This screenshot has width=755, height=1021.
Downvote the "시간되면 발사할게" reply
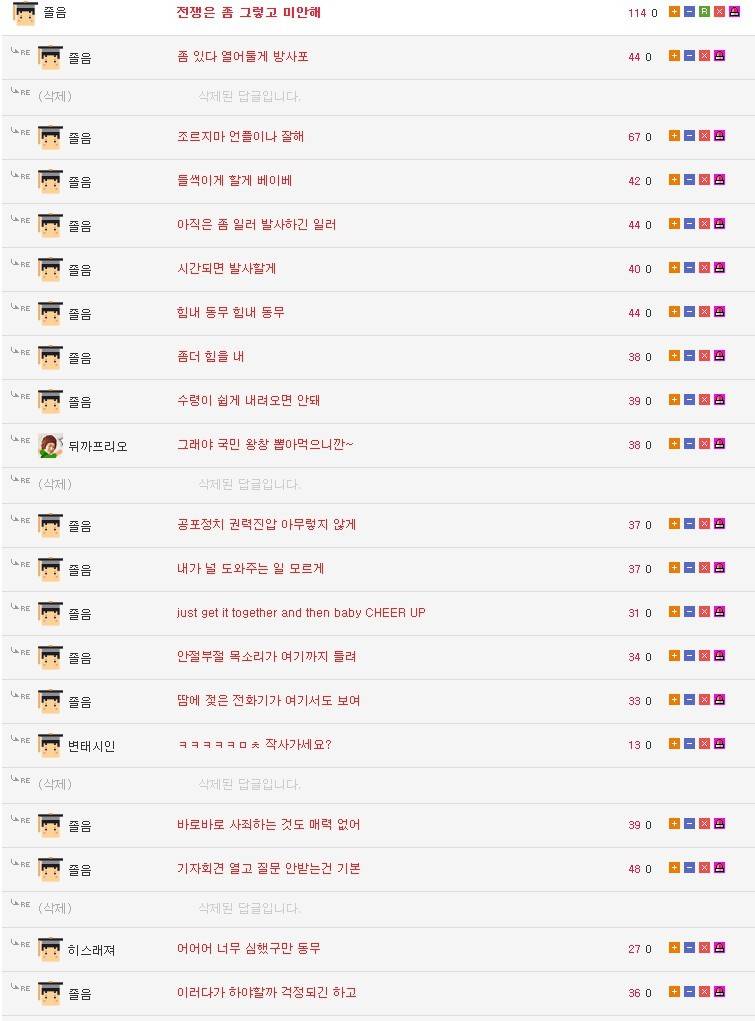690,269
